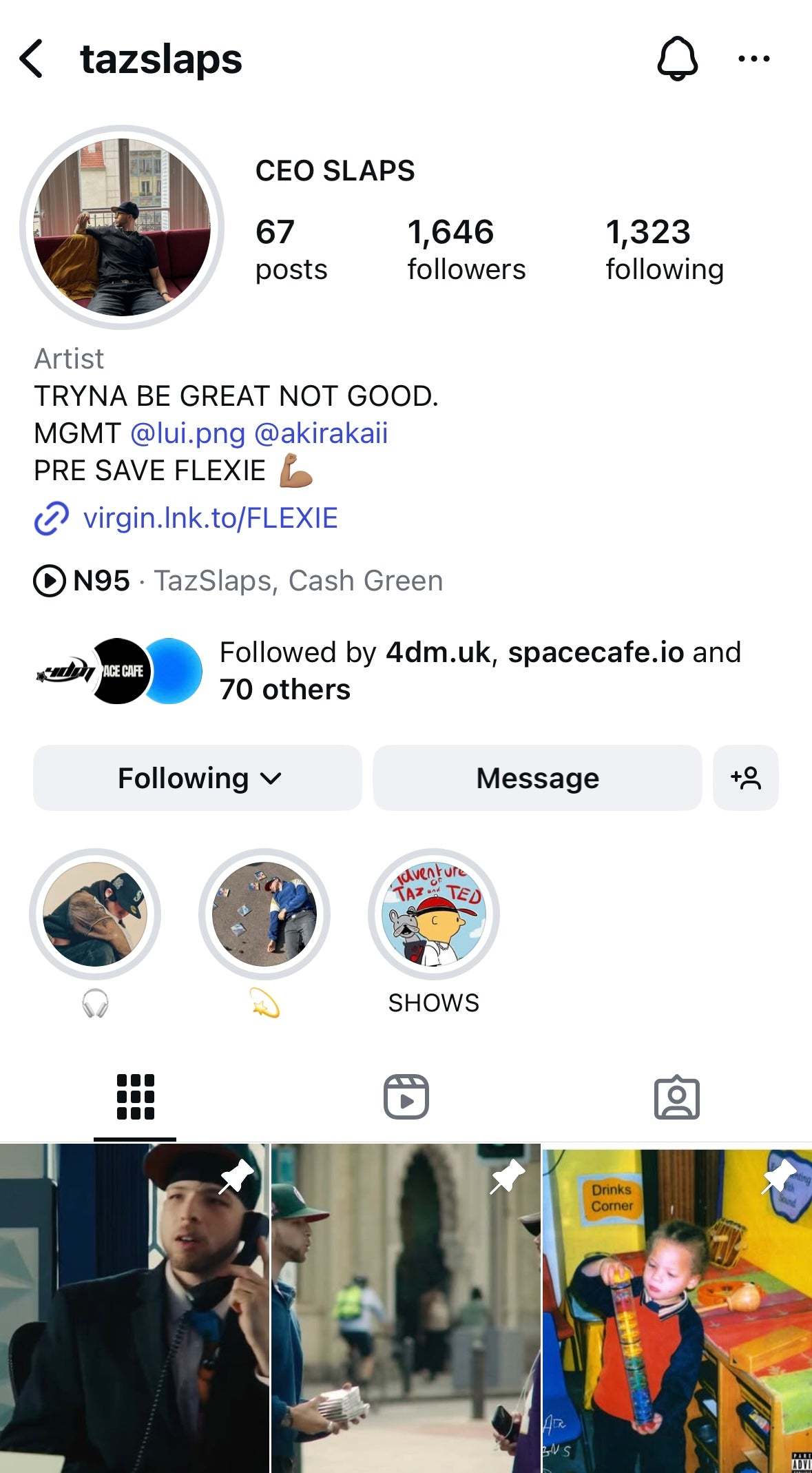Image resolution: width=812 pixels, height=1473 pixels.
Task: Go back from the tazslaps profile
Action: pos(32,59)
